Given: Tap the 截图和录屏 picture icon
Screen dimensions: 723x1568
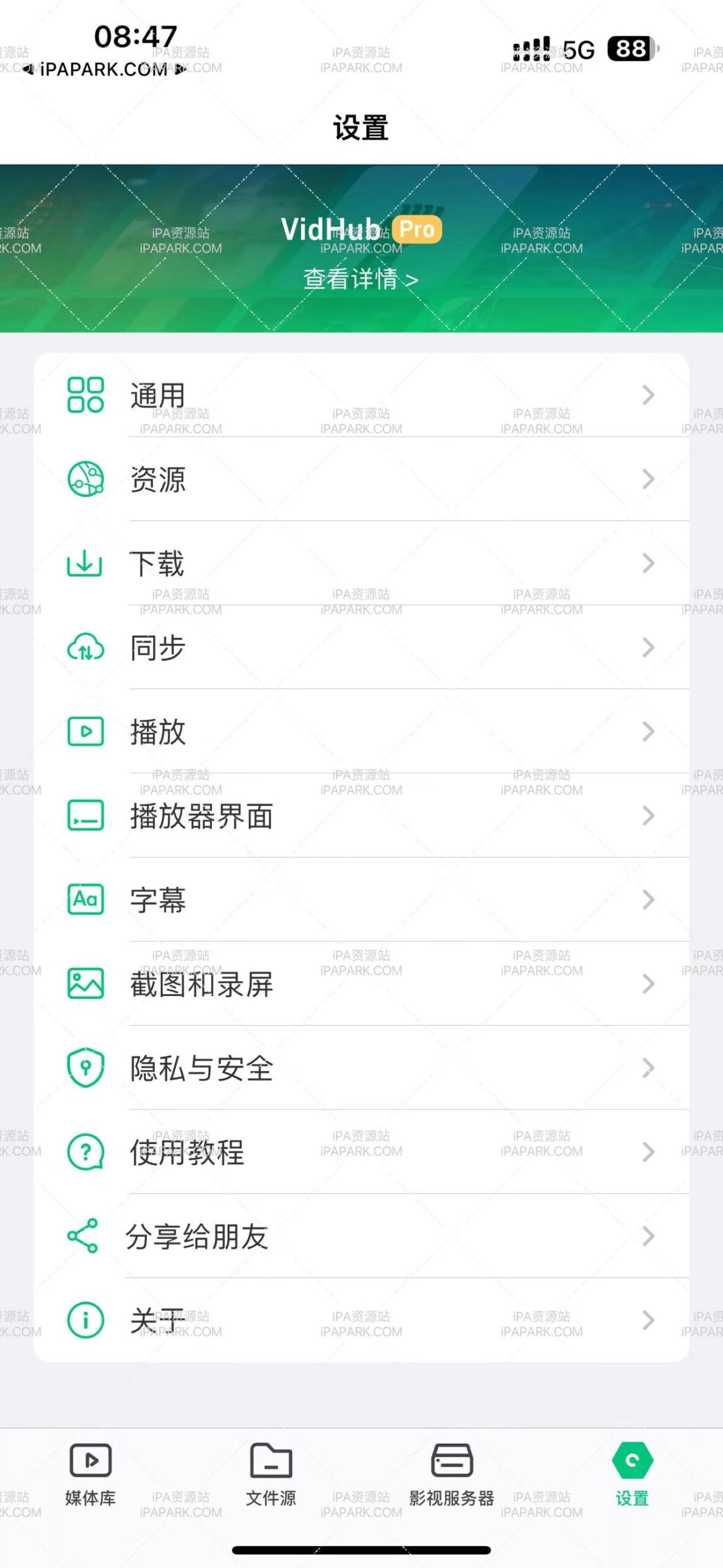Looking at the screenshot, I should point(86,983).
